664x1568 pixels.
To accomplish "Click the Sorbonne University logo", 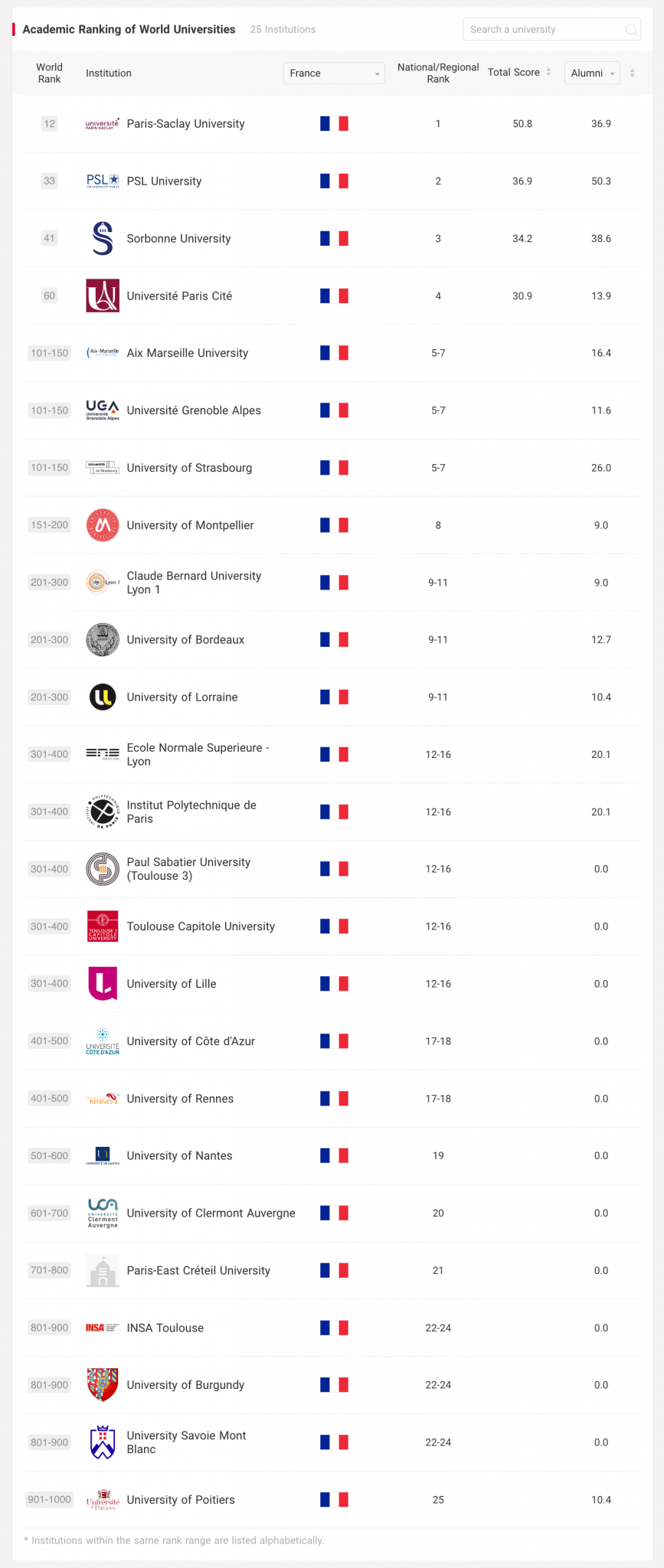I will [x=103, y=238].
